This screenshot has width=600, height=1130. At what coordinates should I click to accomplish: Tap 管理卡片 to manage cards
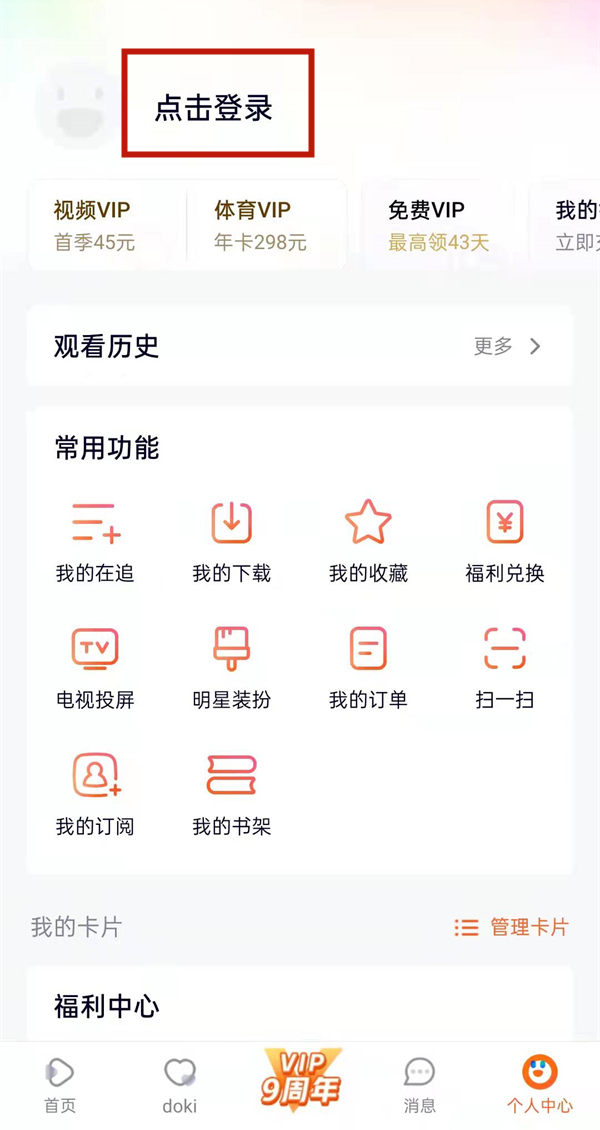click(x=511, y=927)
